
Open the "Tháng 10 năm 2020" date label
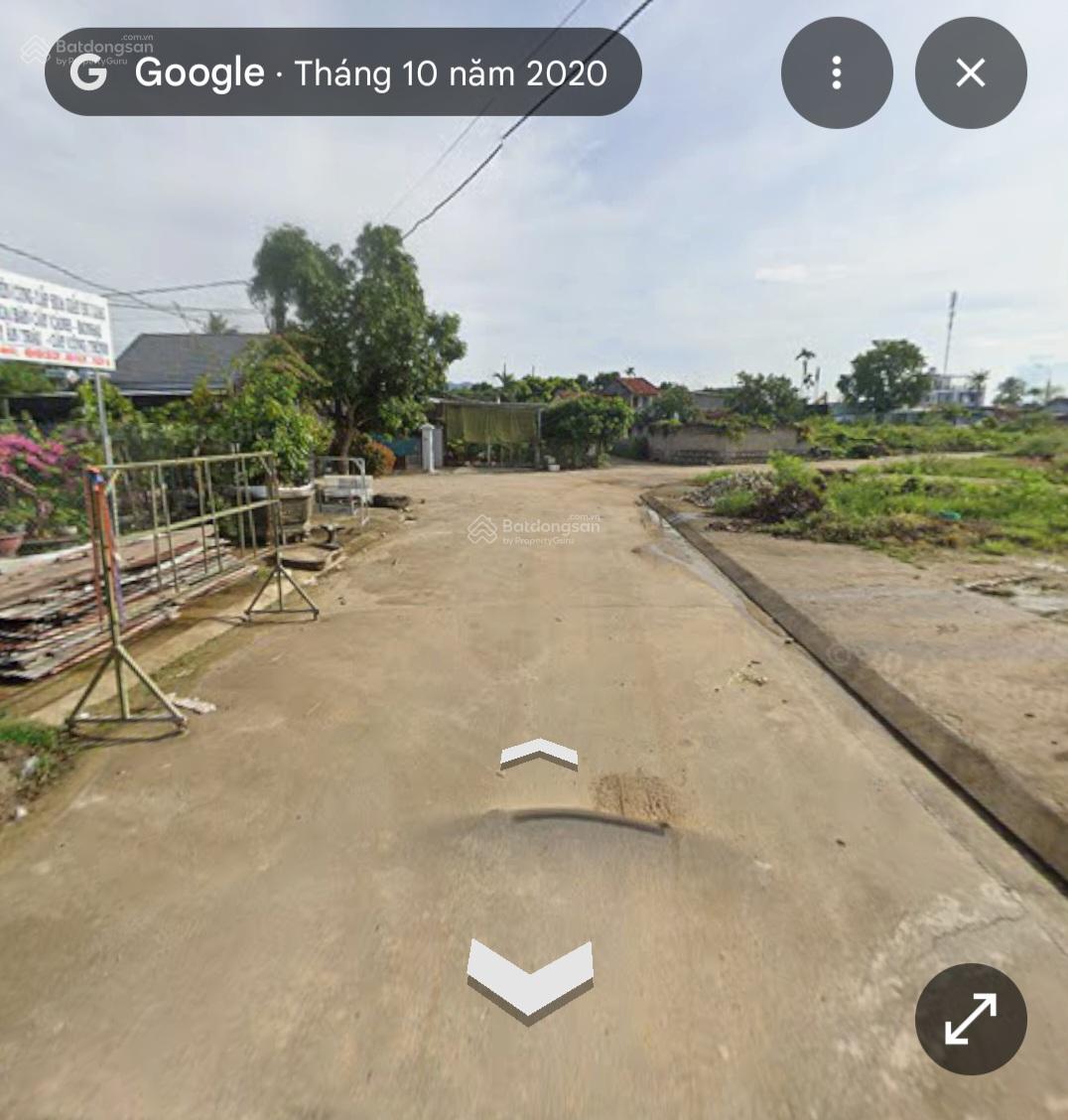[452, 73]
